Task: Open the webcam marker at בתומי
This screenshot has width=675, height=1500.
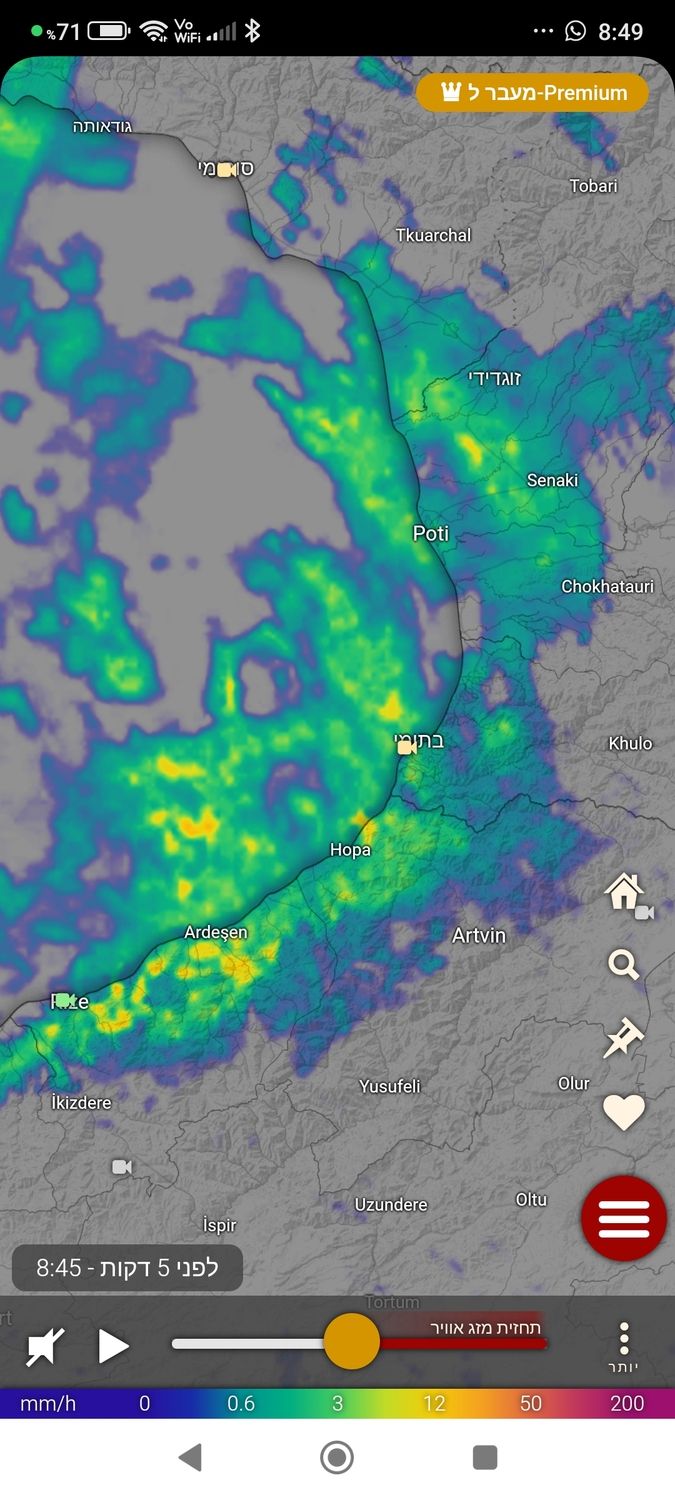Action: pos(407,747)
